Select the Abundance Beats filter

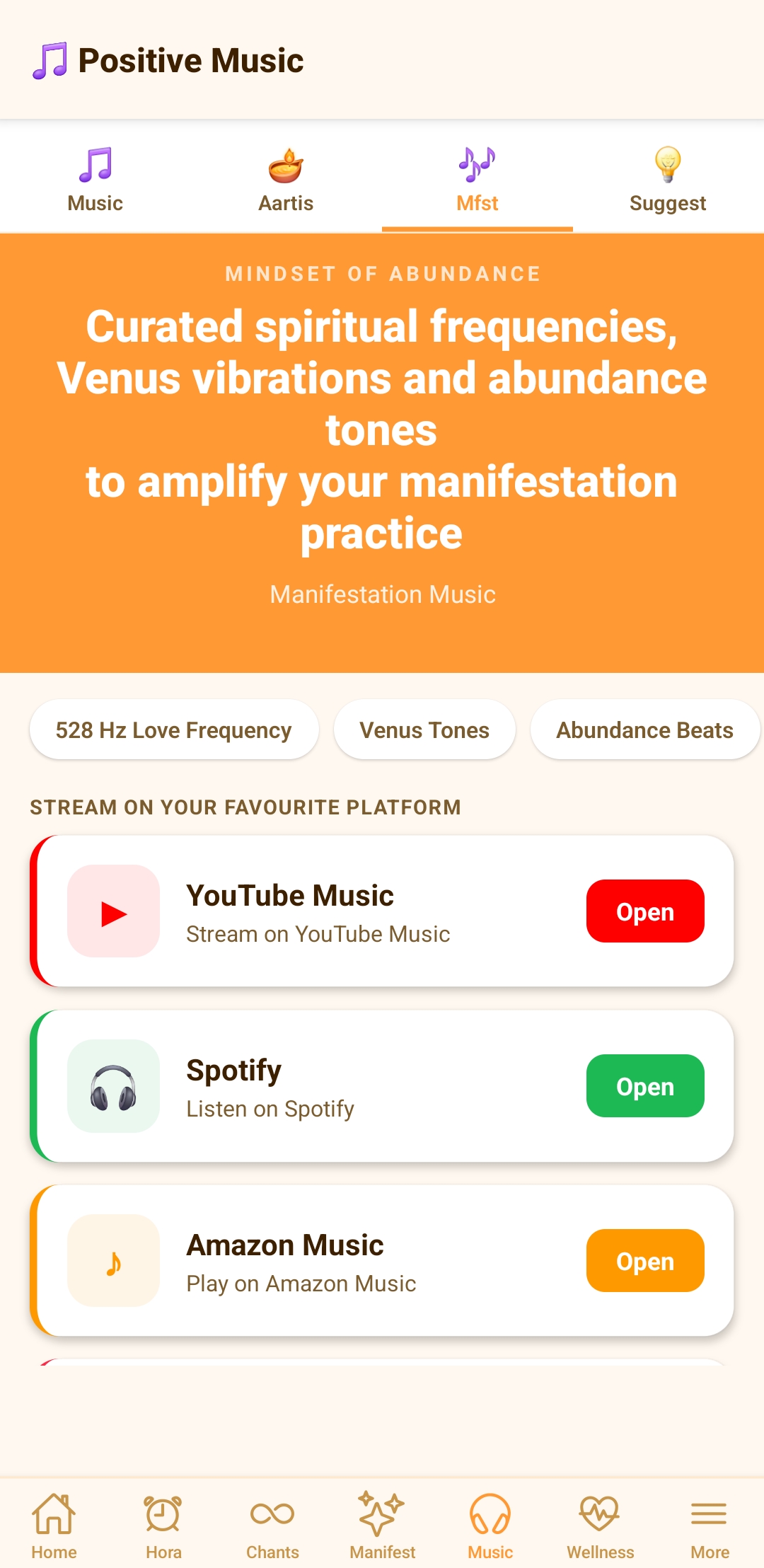644,729
